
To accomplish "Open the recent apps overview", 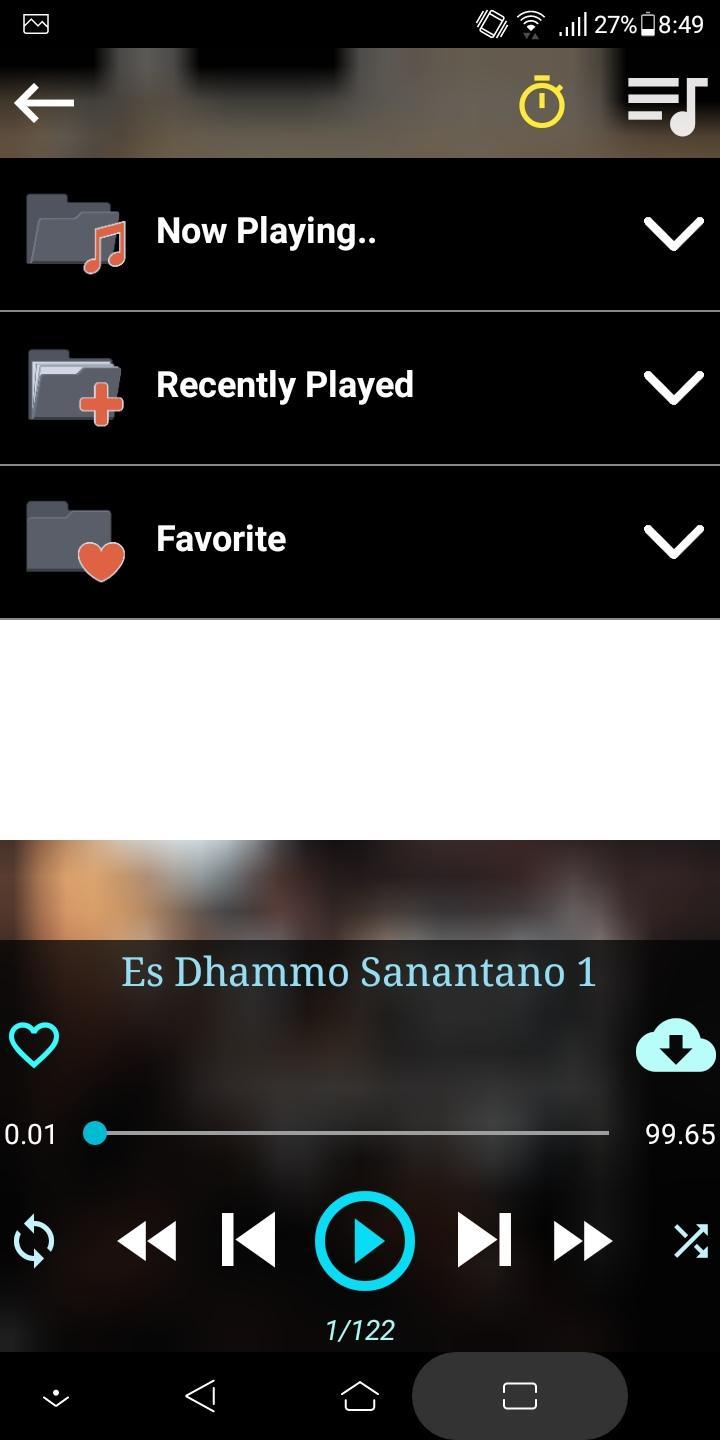I will [x=520, y=1396].
